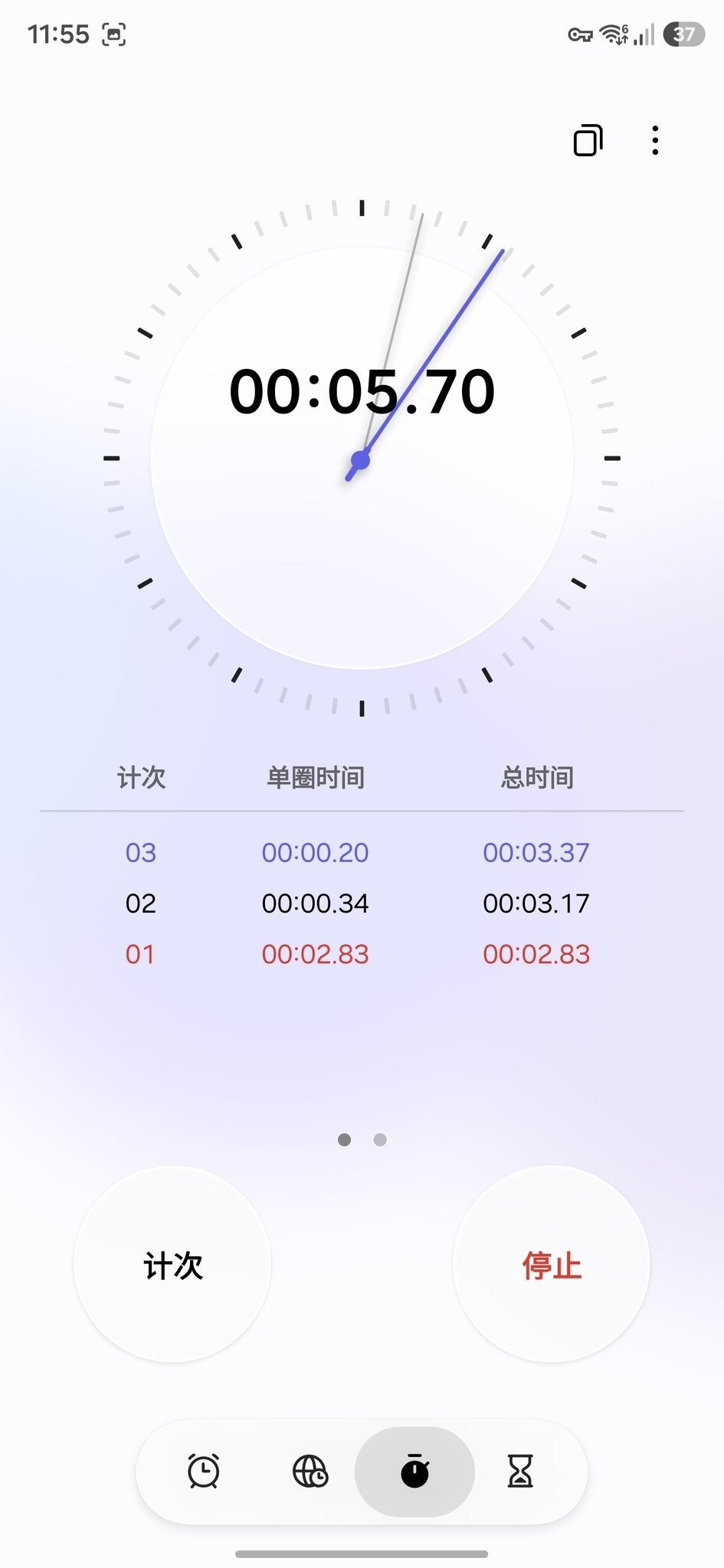Viewport: 724px width, 1568px height.
Task: Open the hourglass timer icon
Action: (x=520, y=1471)
